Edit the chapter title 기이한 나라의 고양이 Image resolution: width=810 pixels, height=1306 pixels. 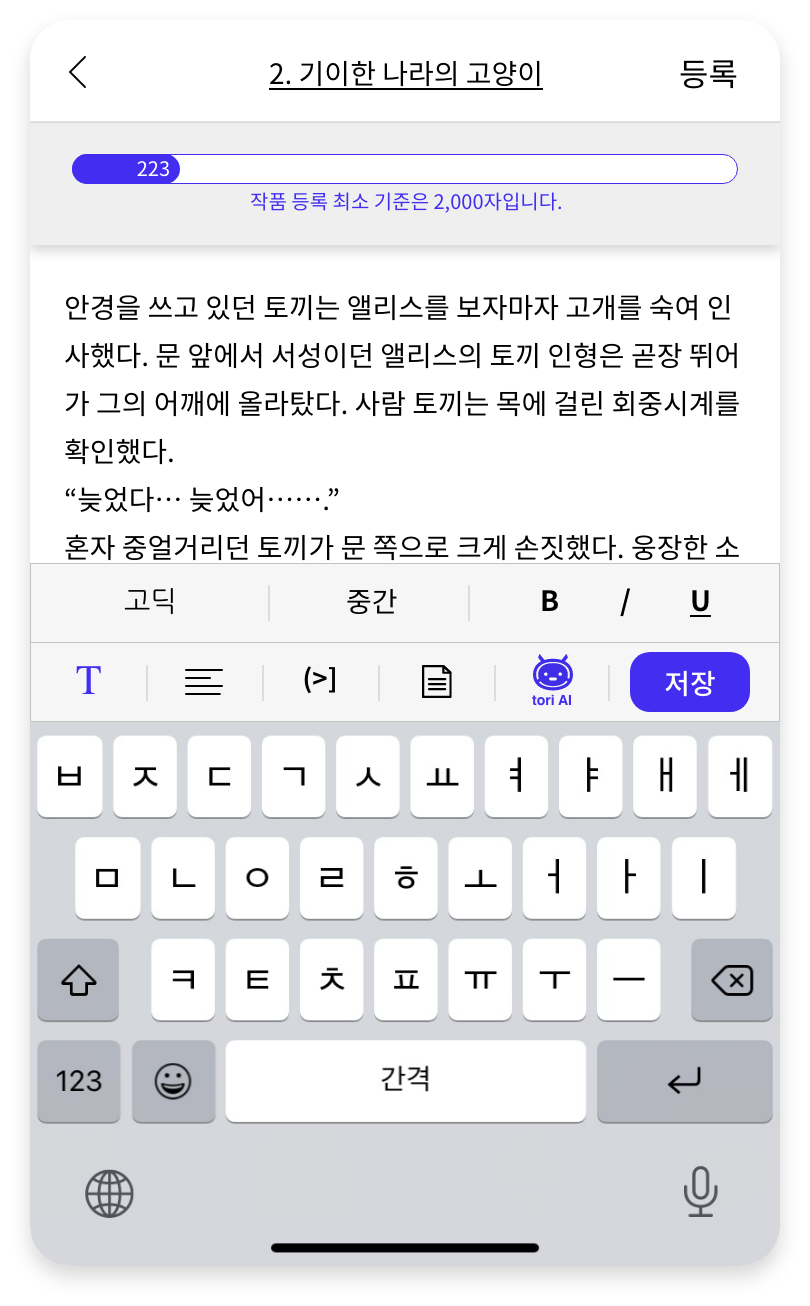pos(405,74)
